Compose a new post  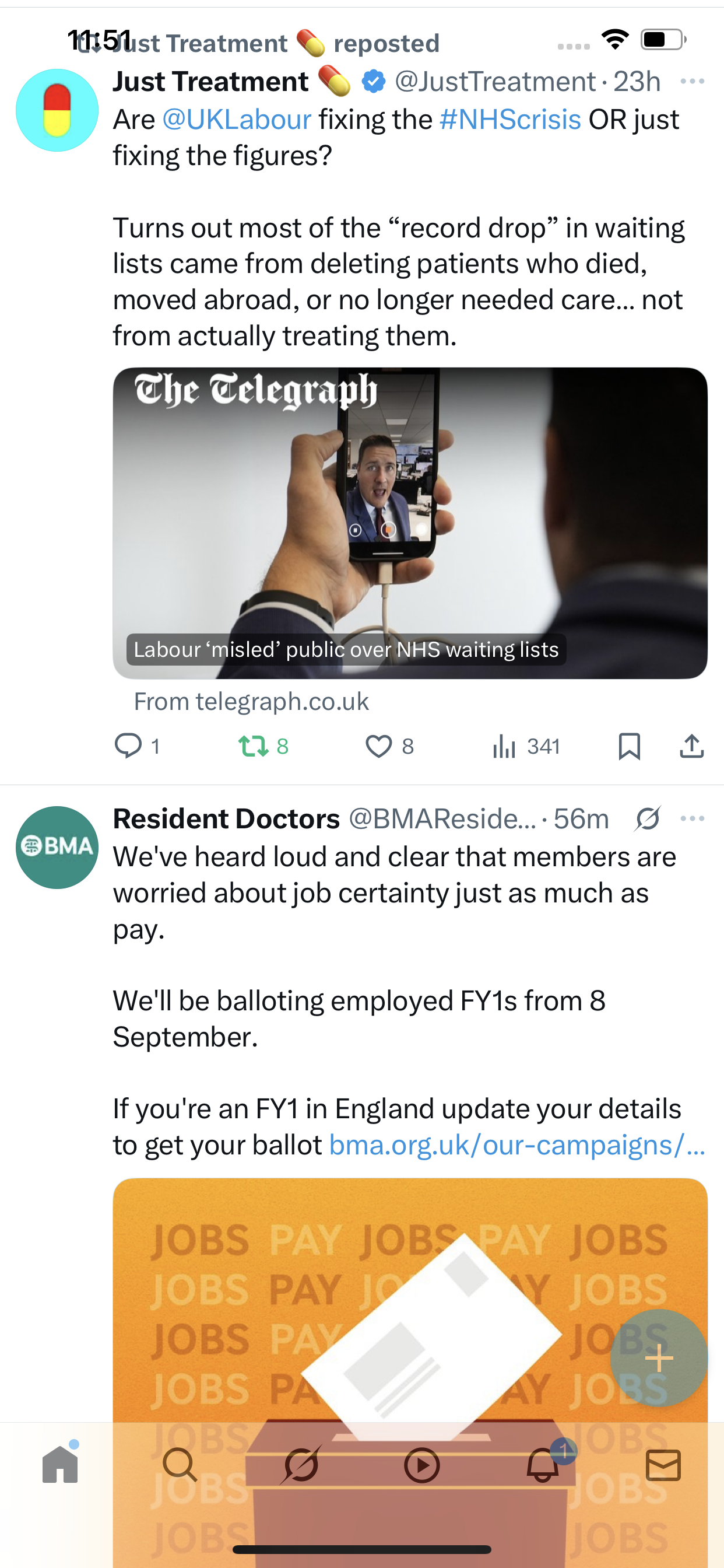(x=658, y=1357)
